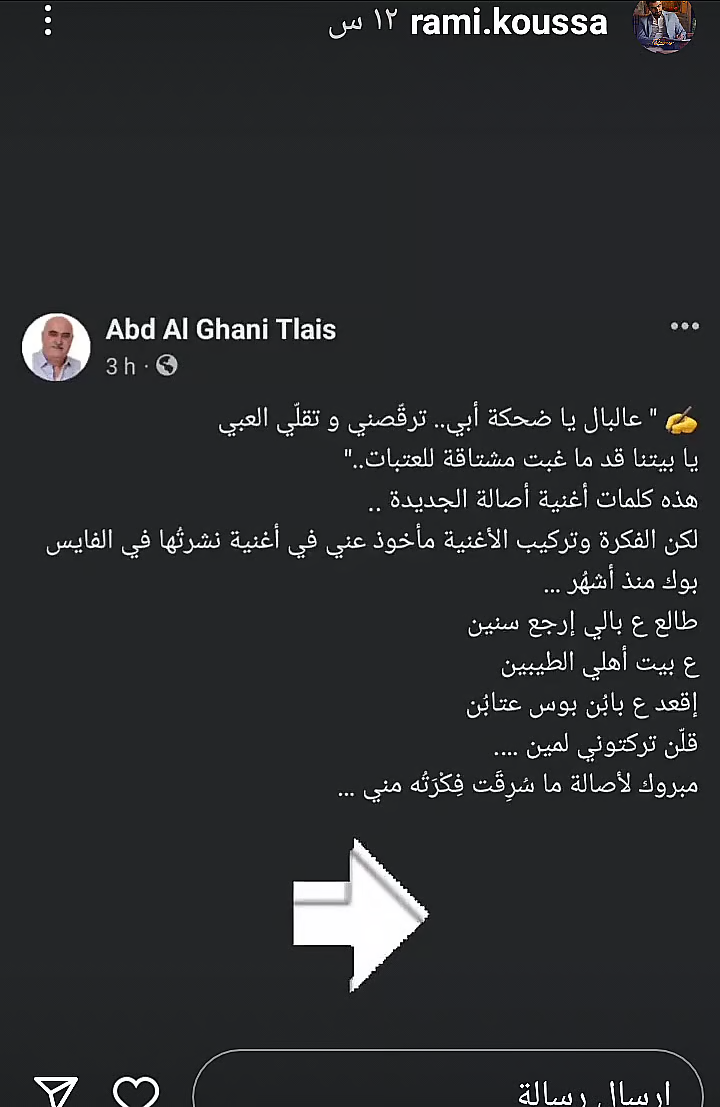
Task: Tap the rami.koussa username
Action: [509, 23]
